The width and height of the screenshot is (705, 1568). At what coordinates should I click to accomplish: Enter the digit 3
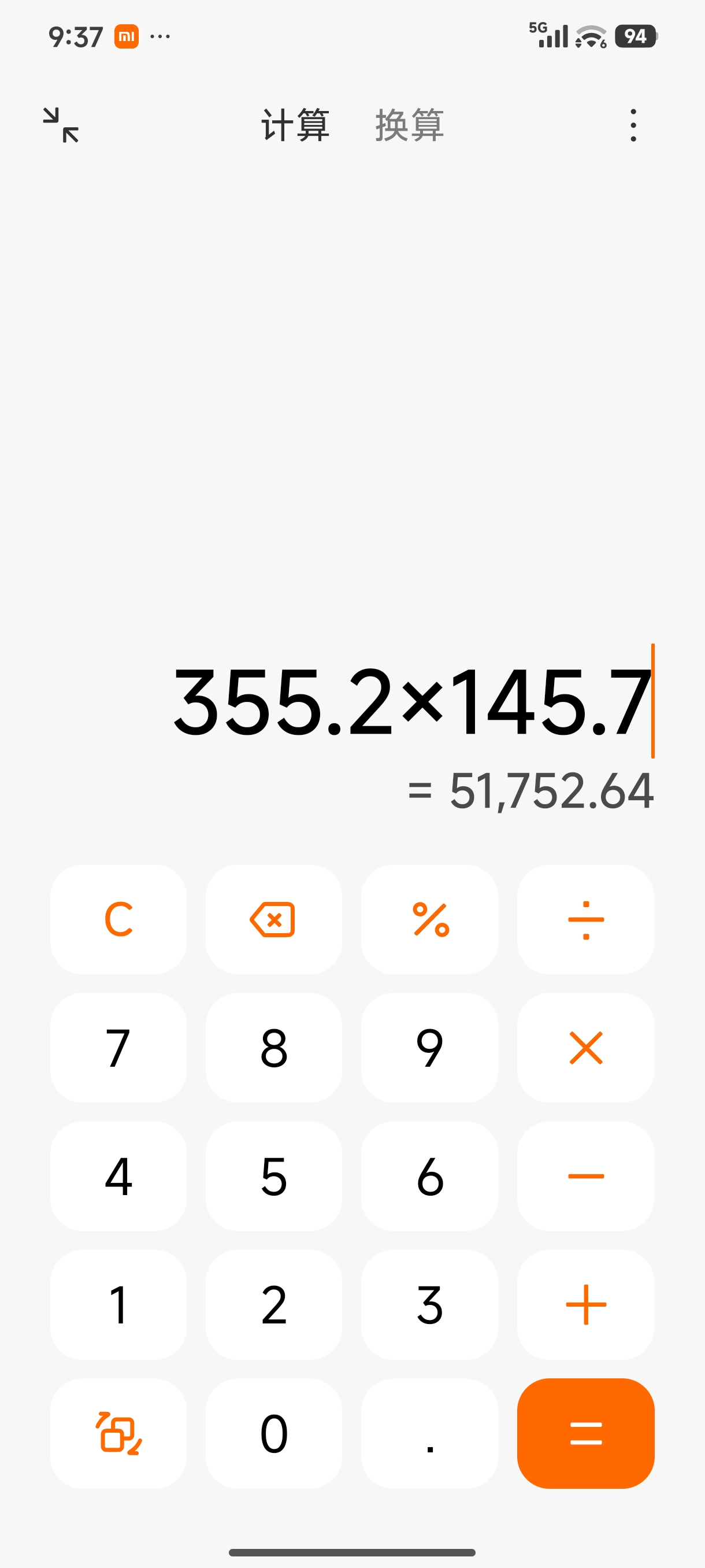pos(430,1304)
